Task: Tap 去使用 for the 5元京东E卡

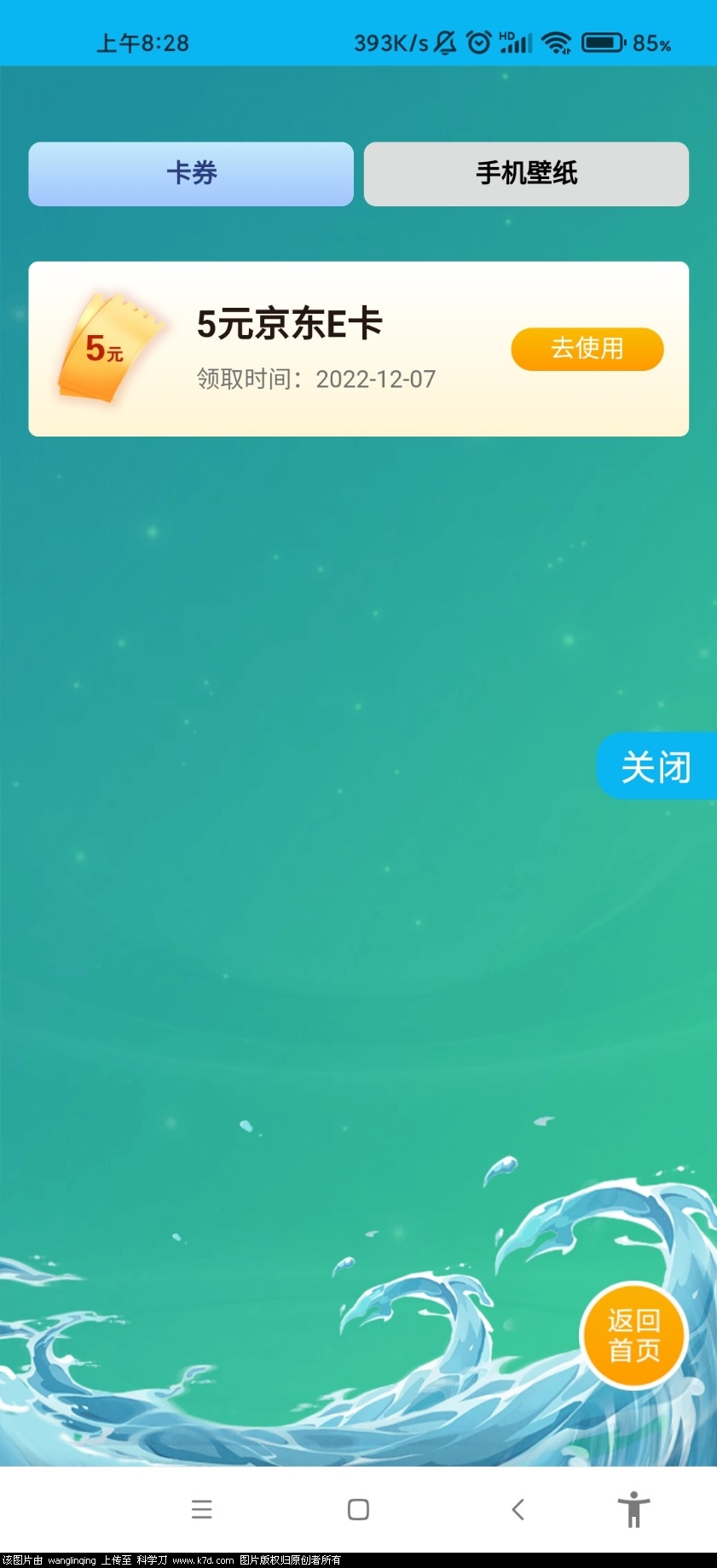Action: pos(587,349)
